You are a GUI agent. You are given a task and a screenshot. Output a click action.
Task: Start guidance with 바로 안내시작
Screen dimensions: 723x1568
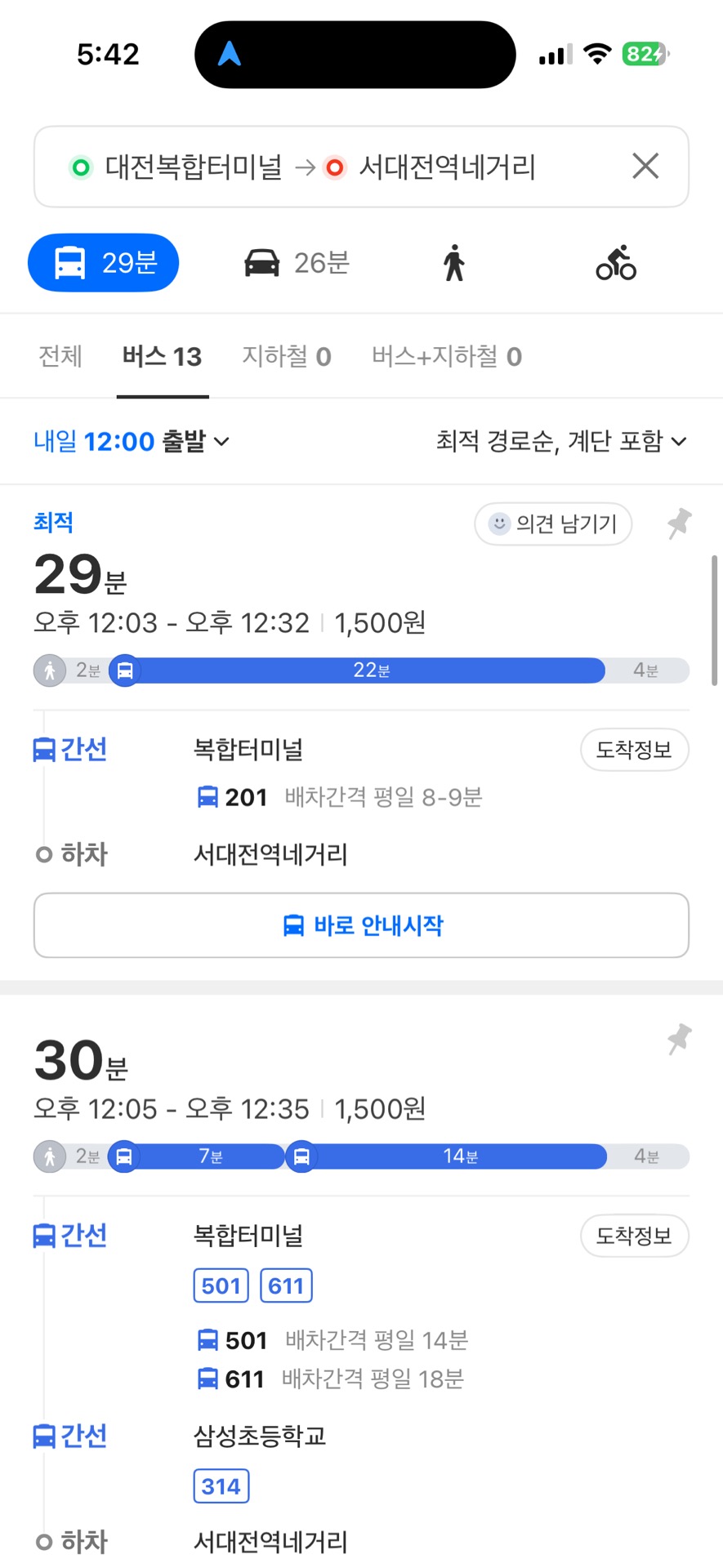361,925
